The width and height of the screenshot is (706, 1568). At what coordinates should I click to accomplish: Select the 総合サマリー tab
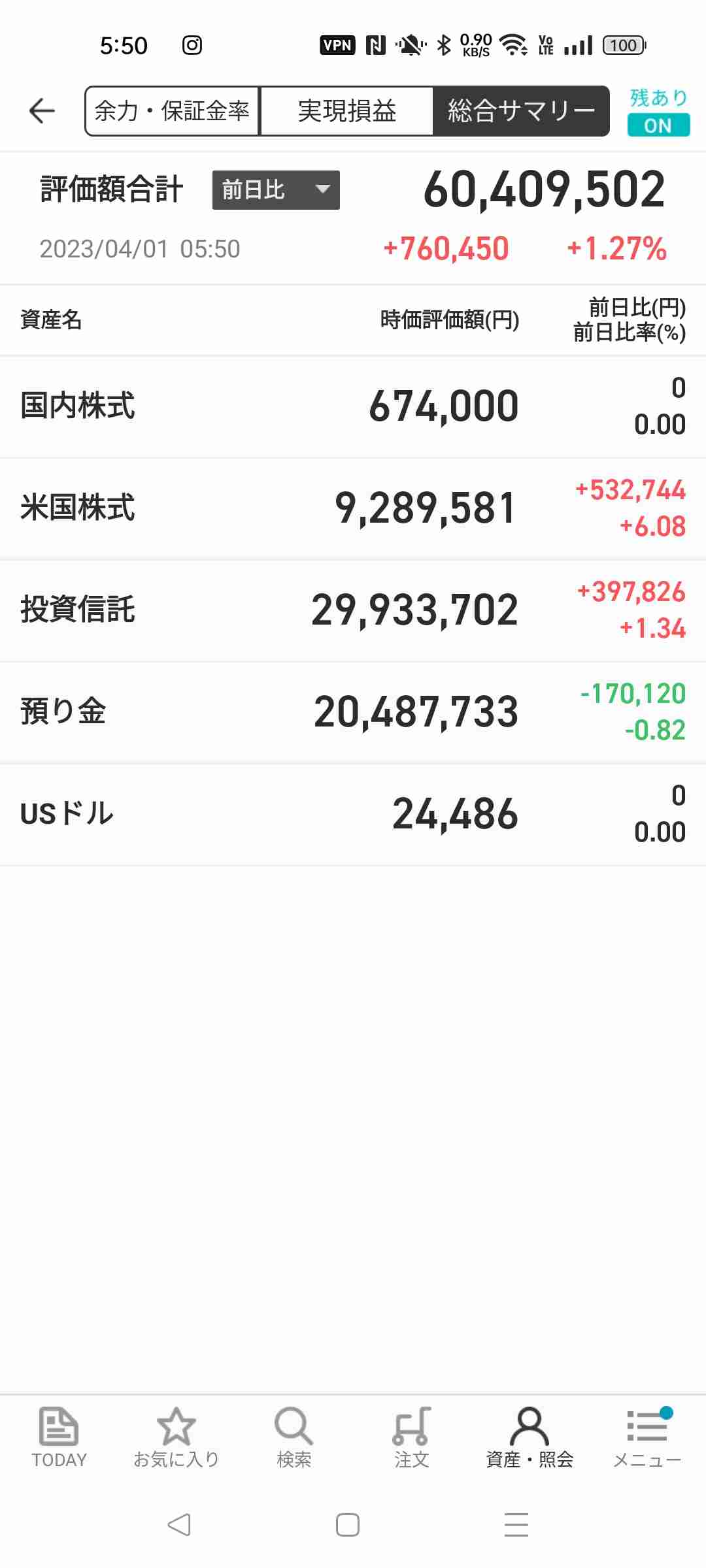521,111
